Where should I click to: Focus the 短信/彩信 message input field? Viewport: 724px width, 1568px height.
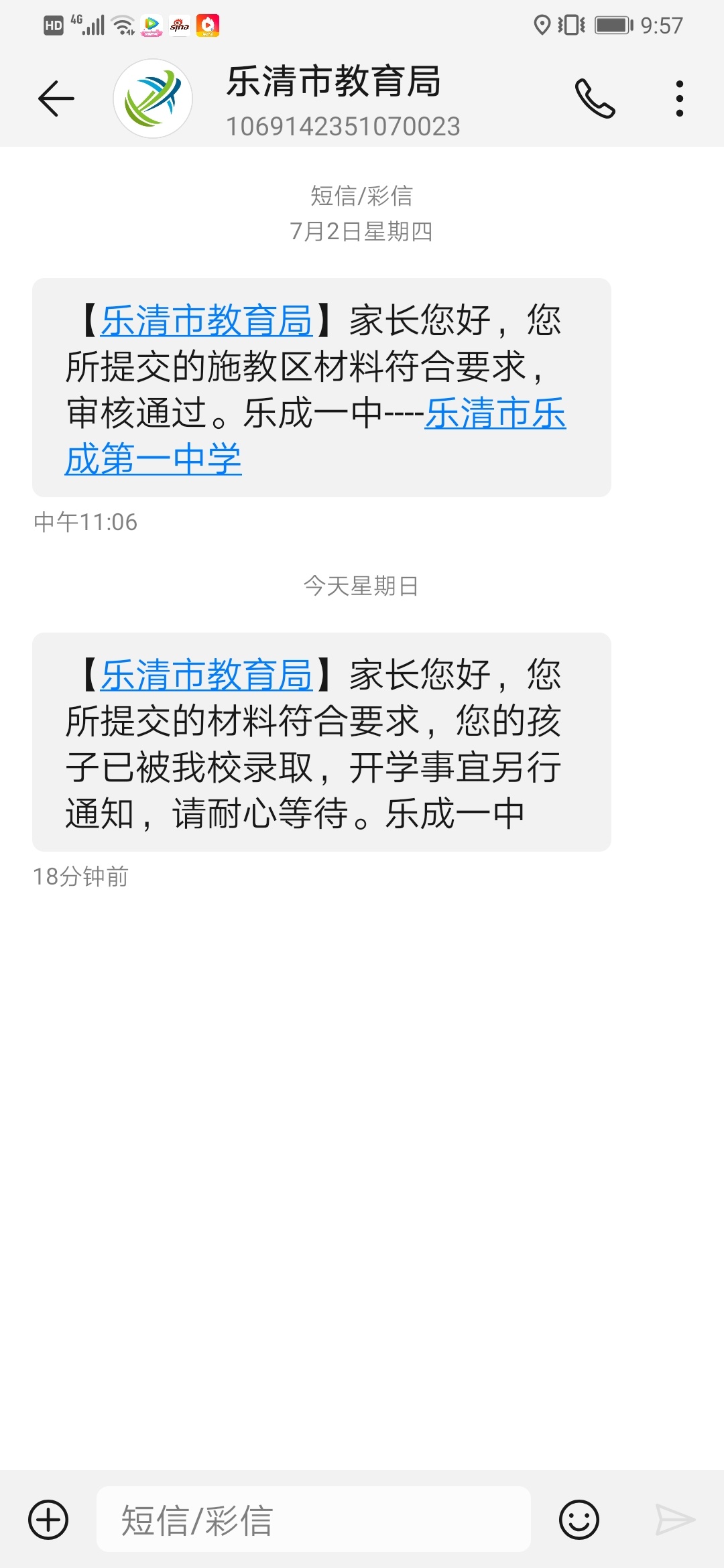click(x=314, y=1520)
